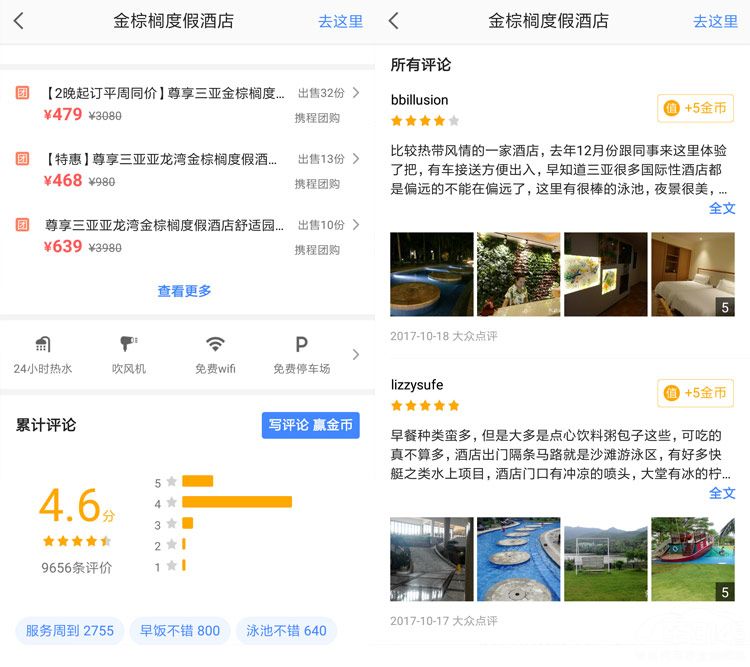Tap 查看更多 to see more deals

[185, 291]
